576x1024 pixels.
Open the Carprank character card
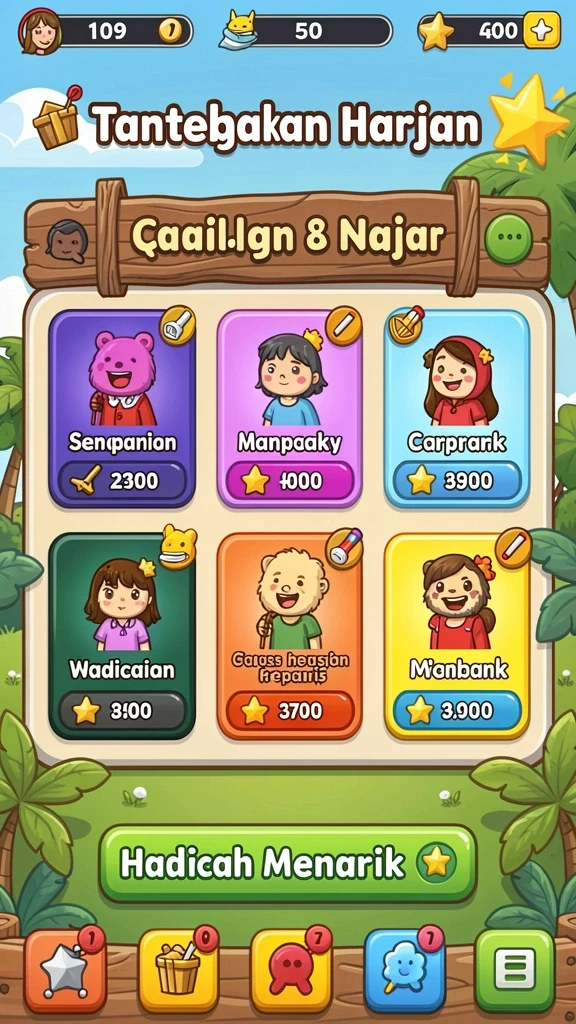456,408
